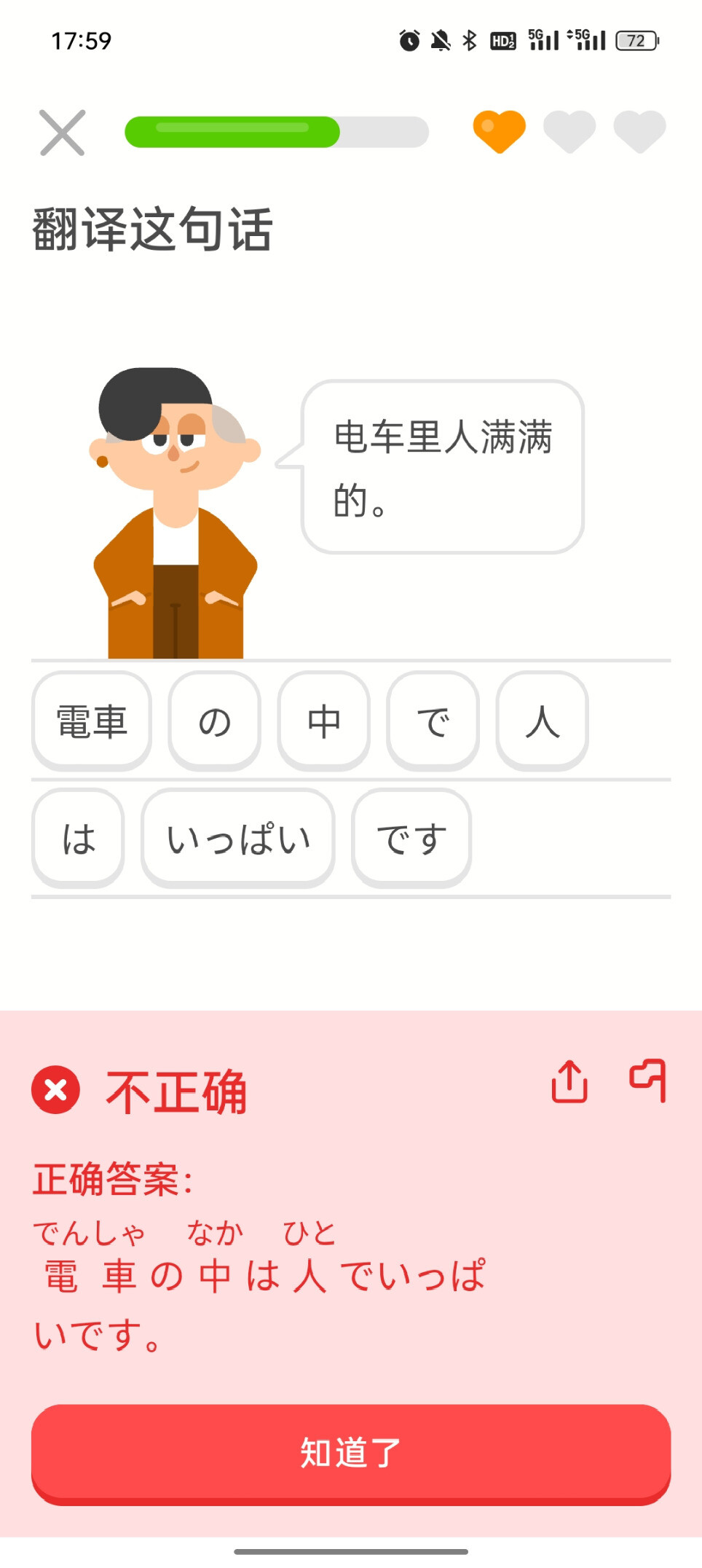Close the lesson with the X icon
702x1568 pixels.
63,133
